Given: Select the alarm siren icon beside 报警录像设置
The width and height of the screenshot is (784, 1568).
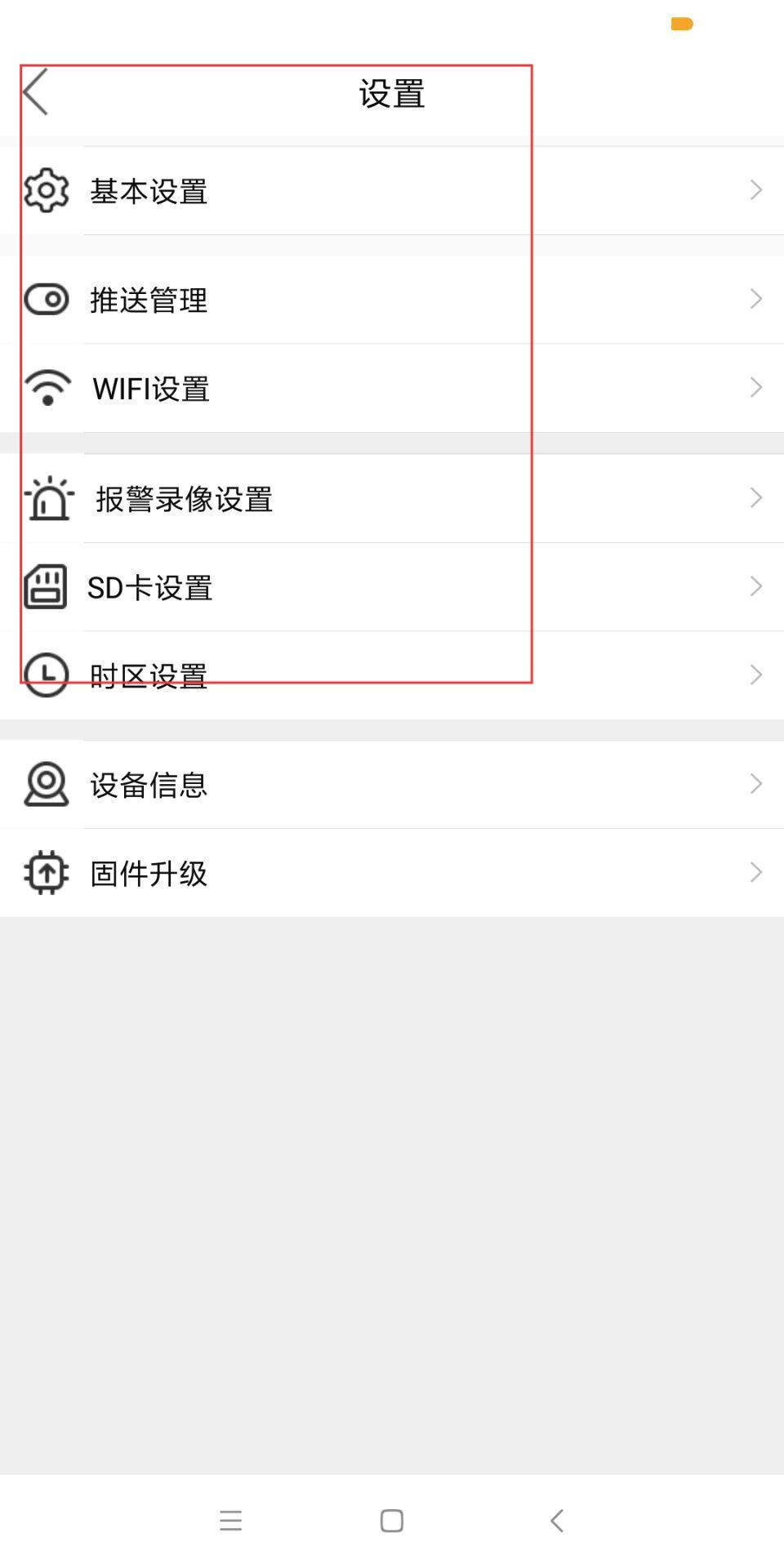Looking at the screenshot, I should 48,497.
